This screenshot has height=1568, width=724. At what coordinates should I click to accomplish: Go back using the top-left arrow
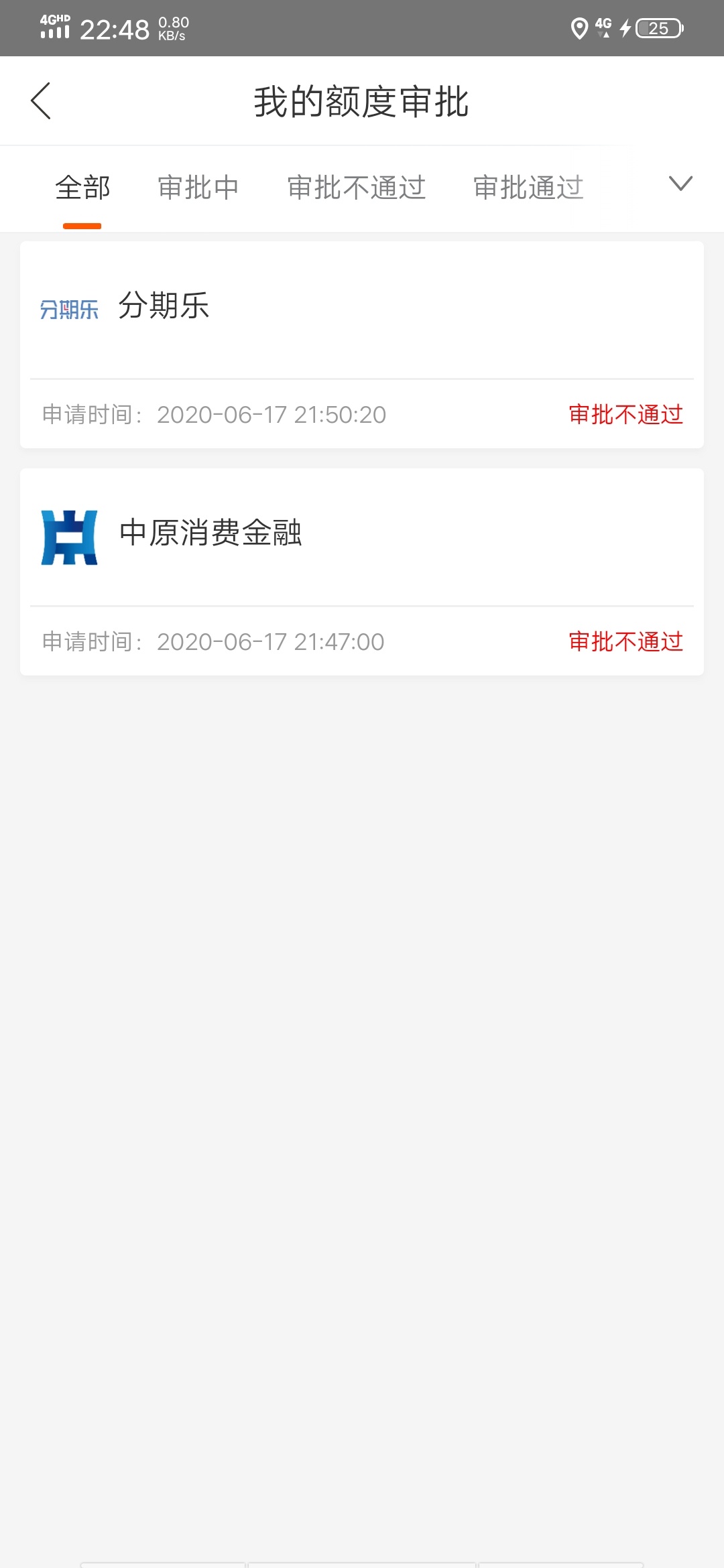(x=41, y=101)
